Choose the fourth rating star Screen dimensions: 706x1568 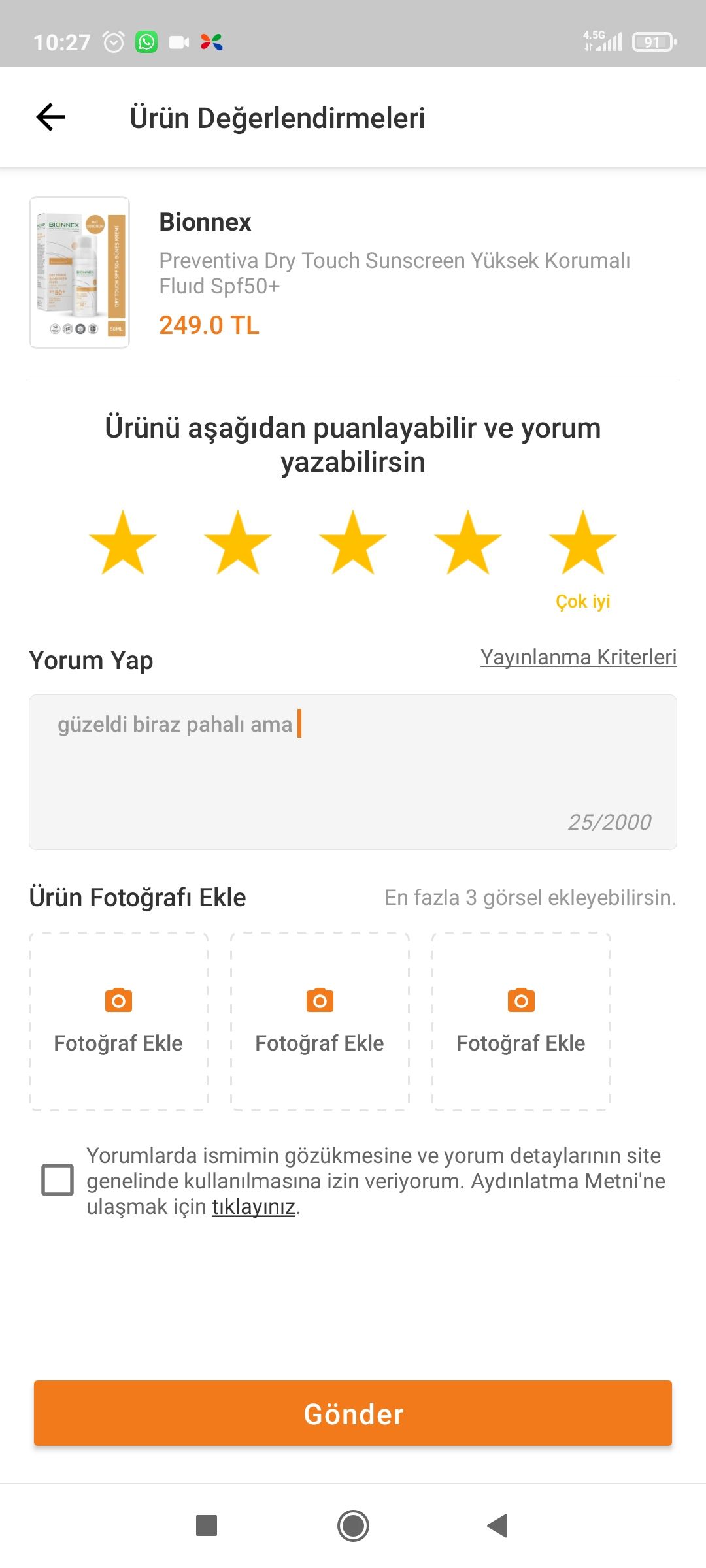468,543
